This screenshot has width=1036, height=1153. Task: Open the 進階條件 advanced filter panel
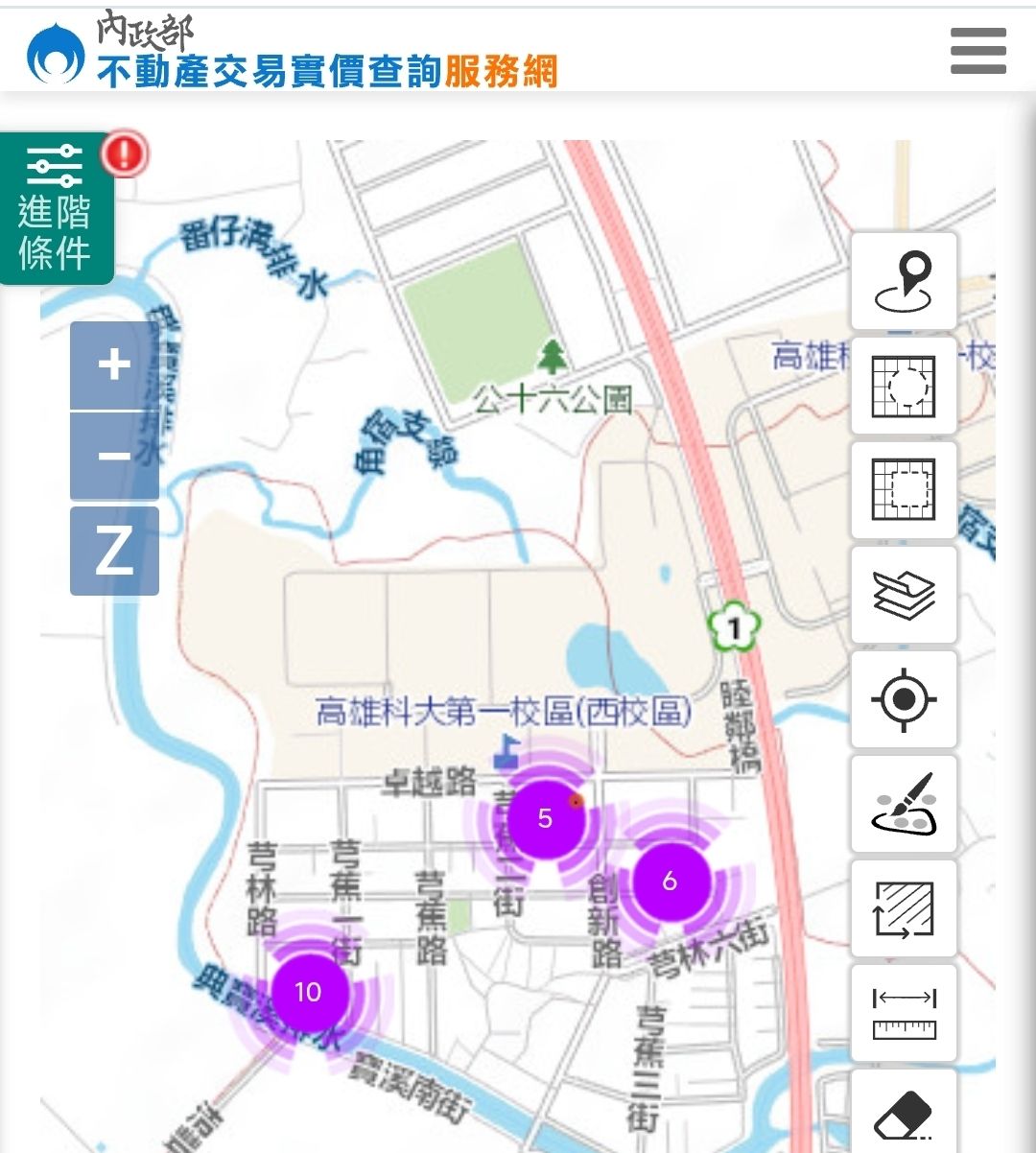tap(57, 208)
